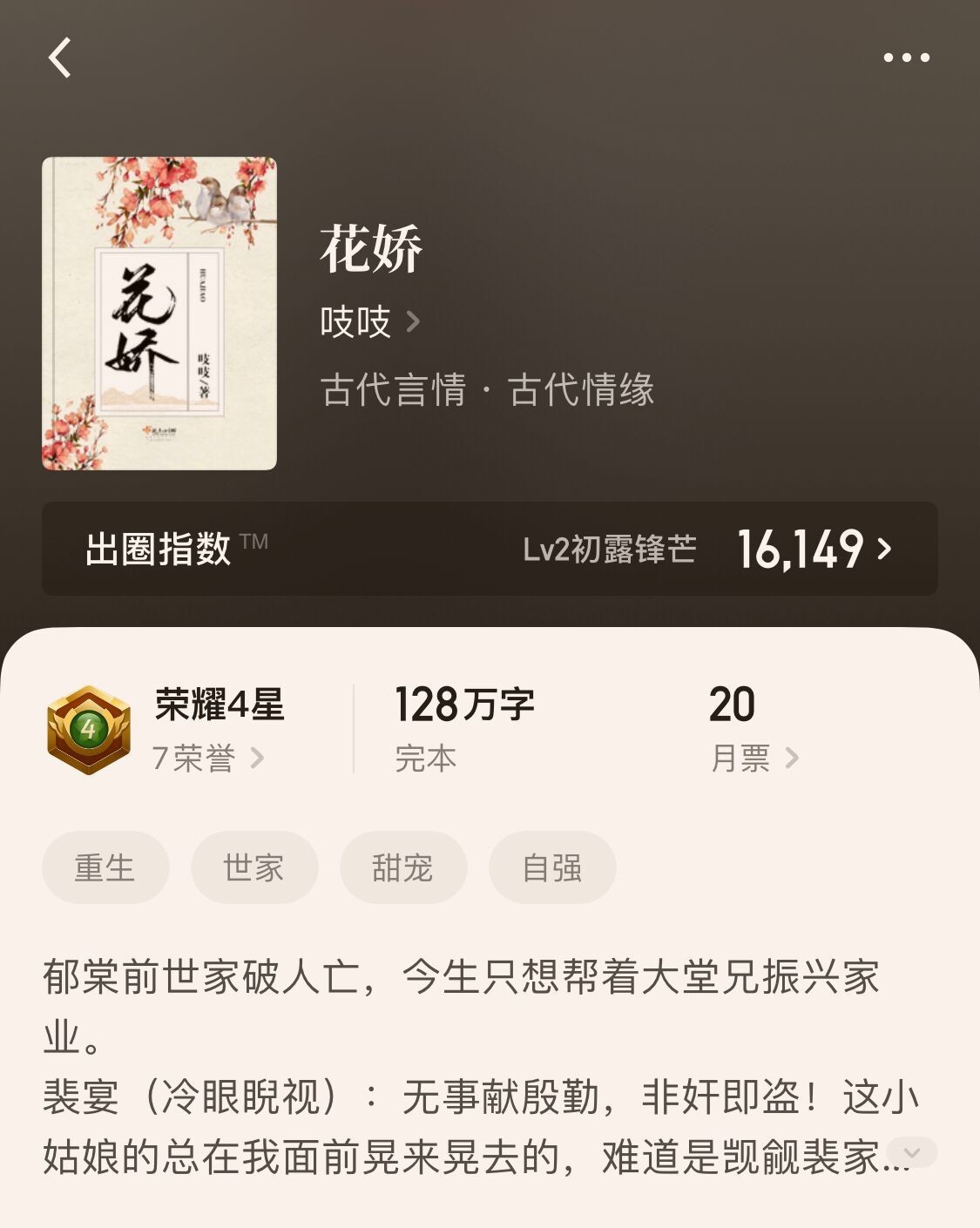Viewport: 980px width, 1228px height.
Task: Select the 自强 tag chip
Action: click(x=552, y=867)
